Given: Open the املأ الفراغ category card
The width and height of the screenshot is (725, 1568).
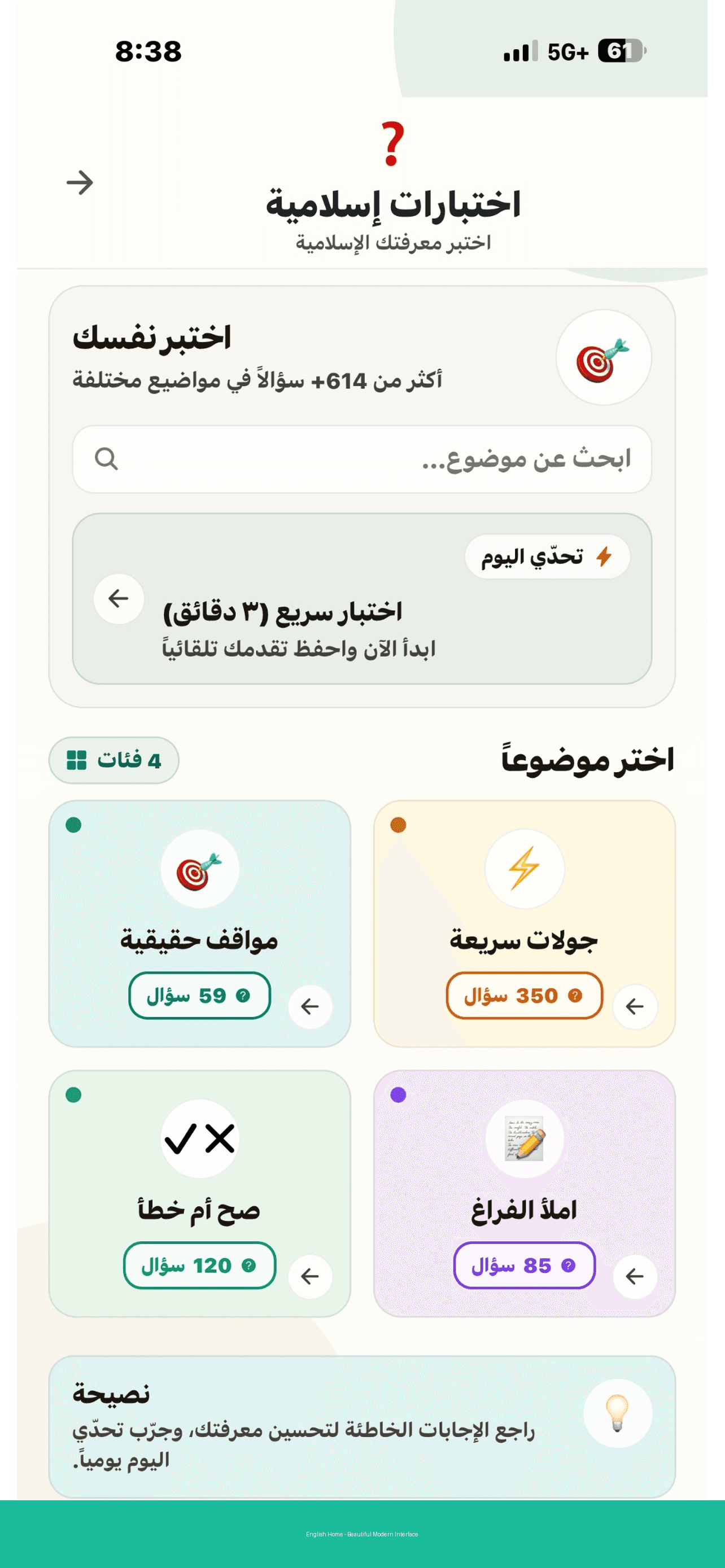Looking at the screenshot, I should (x=524, y=1194).
